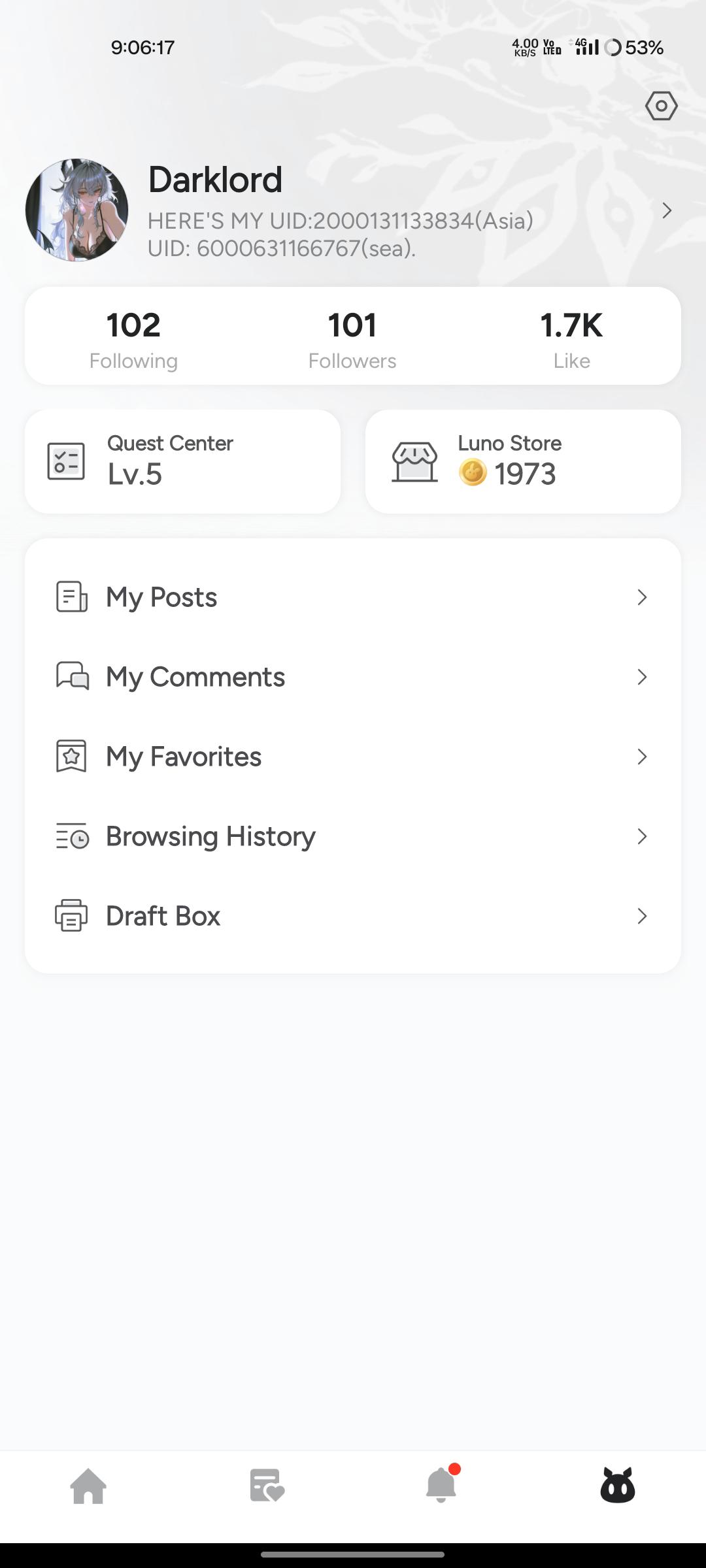View the 102 Following list
Viewport: 706px width, 1568px height.
tap(133, 337)
